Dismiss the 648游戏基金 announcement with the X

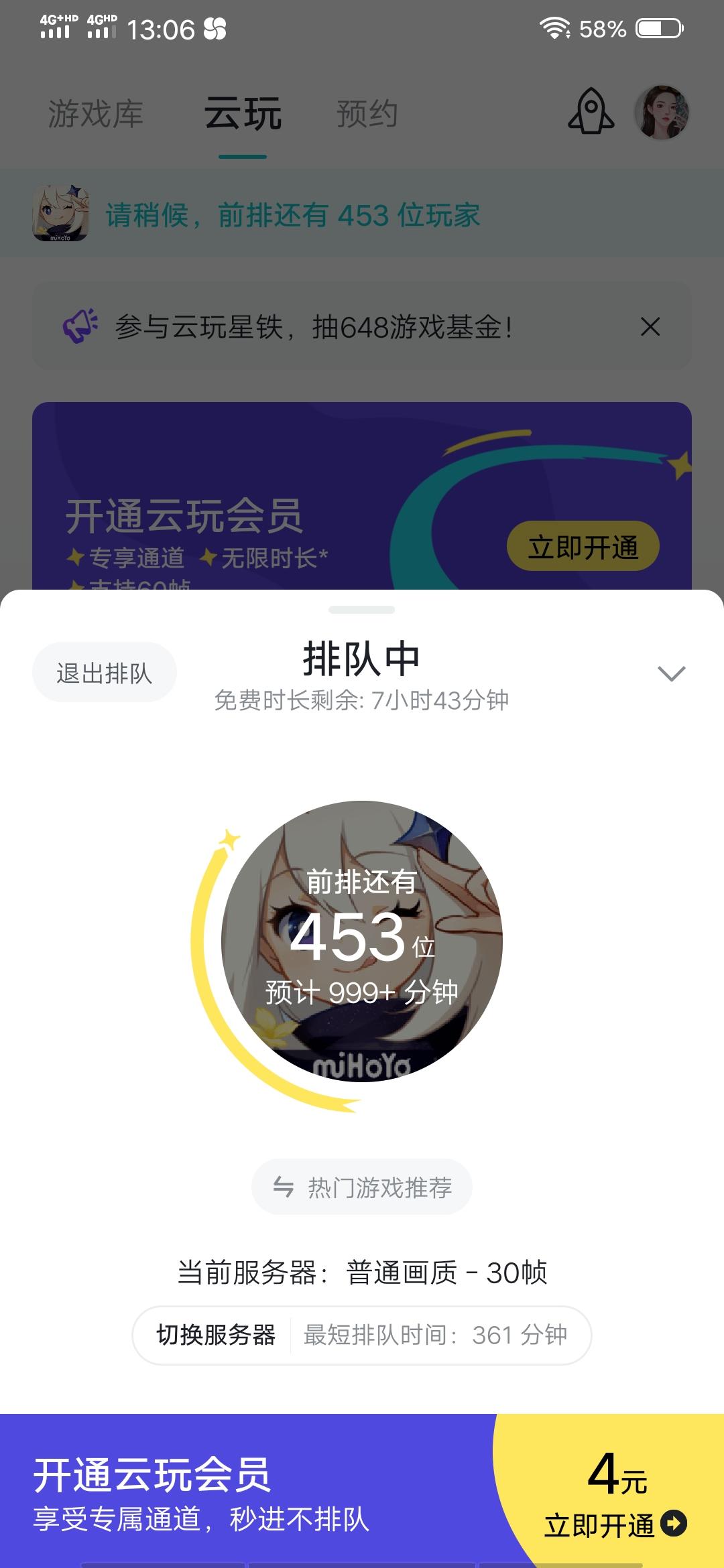(649, 327)
